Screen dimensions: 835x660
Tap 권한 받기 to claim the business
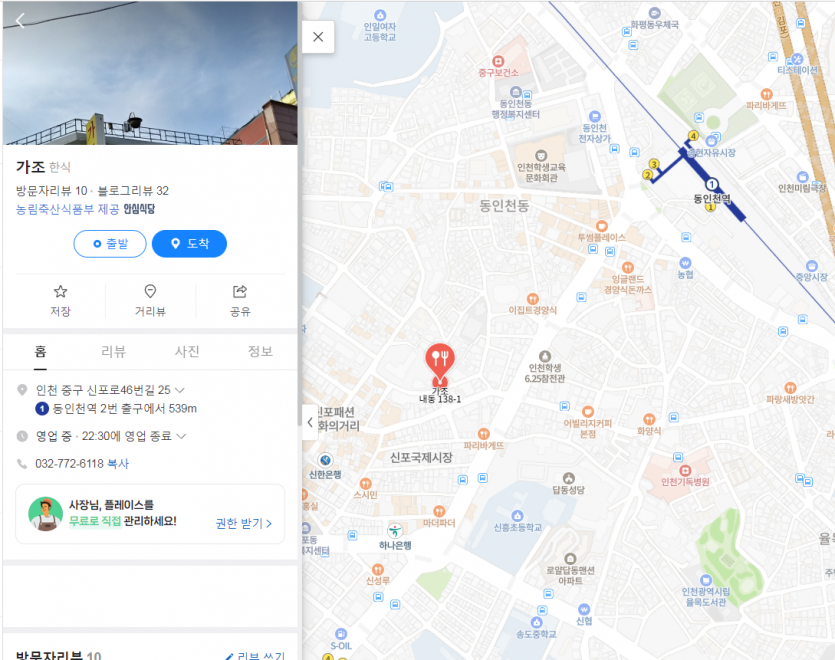point(244,523)
